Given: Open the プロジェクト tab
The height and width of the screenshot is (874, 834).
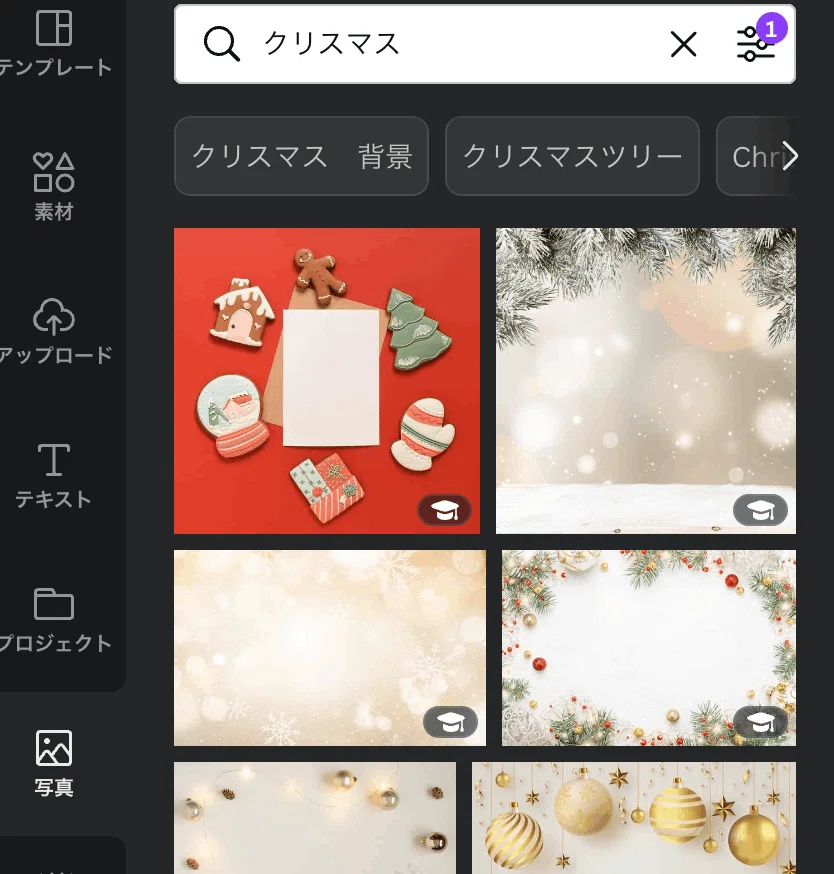Looking at the screenshot, I should pyautogui.click(x=55, y=620).
